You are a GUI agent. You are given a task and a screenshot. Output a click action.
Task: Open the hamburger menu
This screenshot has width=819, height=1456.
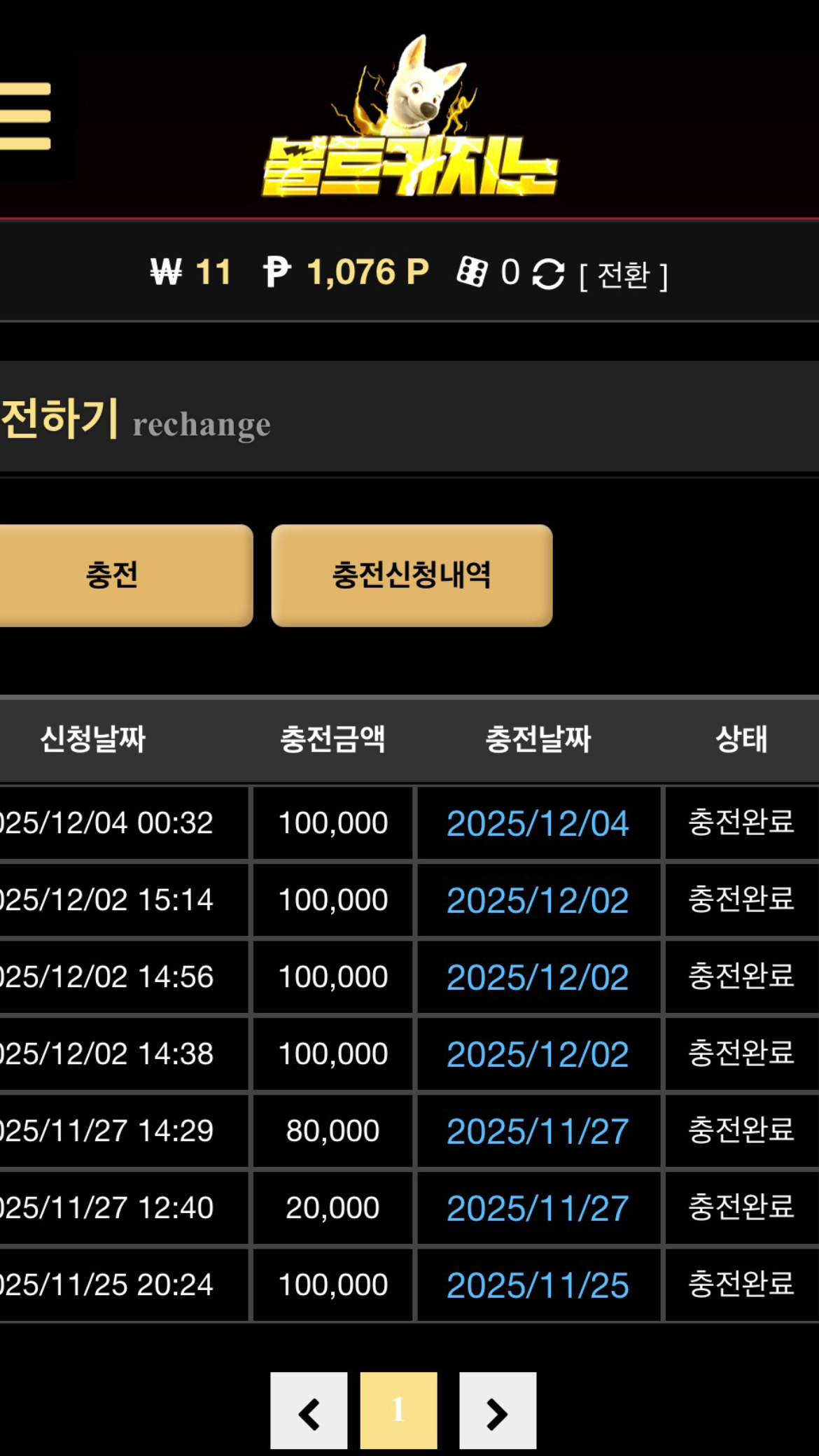tap(26, 116)
